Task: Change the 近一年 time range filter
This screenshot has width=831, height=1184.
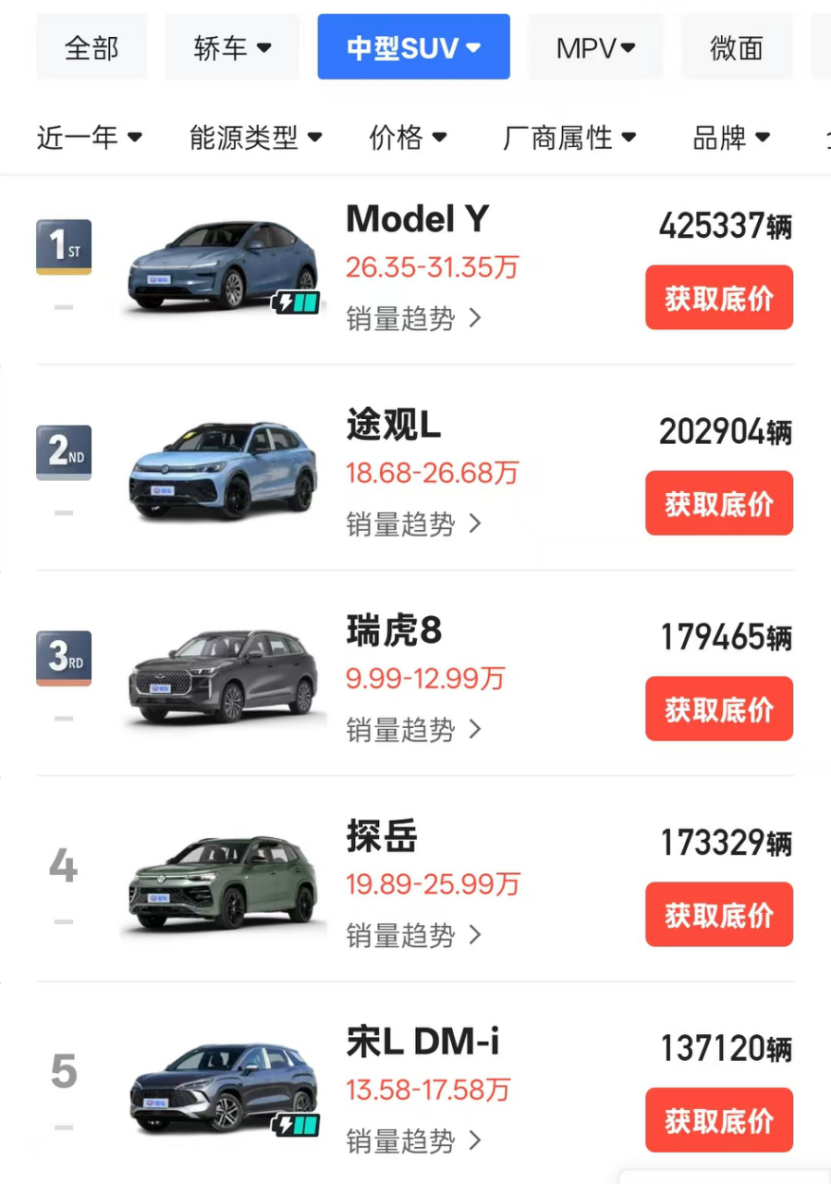Action: [x=89, y=138]
